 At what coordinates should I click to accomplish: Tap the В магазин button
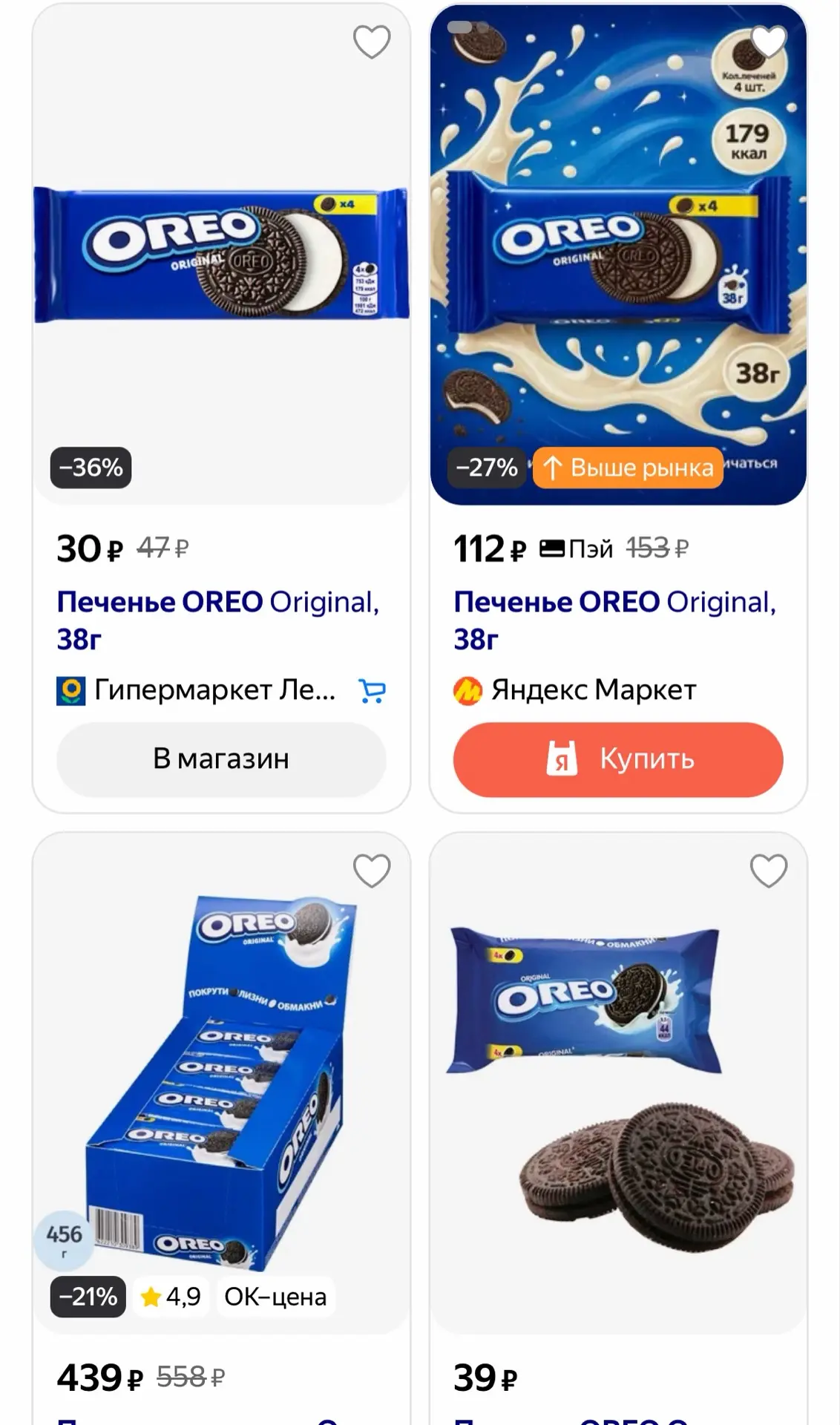pyautogui.click(x=221, y=759)
